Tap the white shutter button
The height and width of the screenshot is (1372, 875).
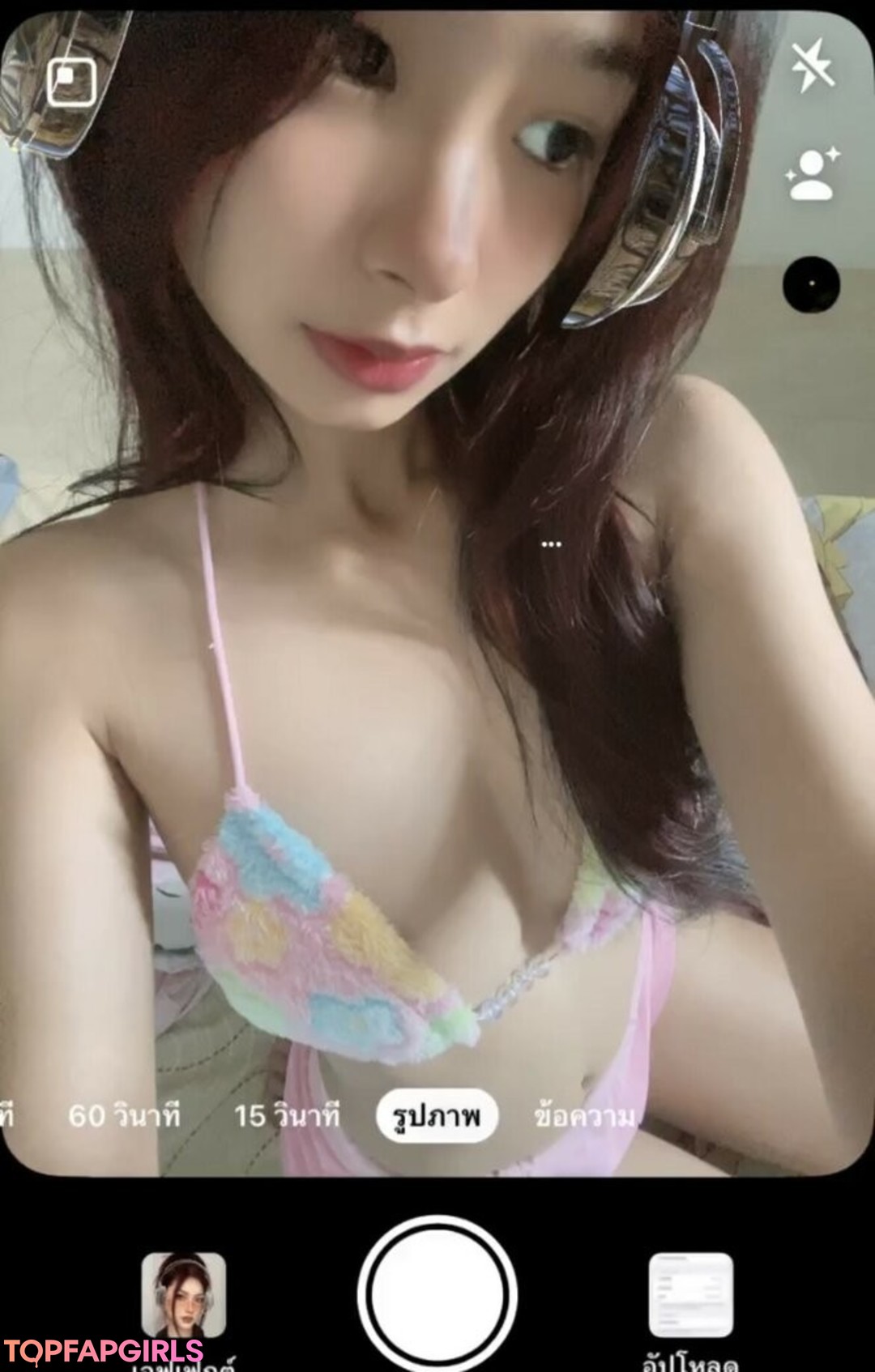pos(437,1293)
